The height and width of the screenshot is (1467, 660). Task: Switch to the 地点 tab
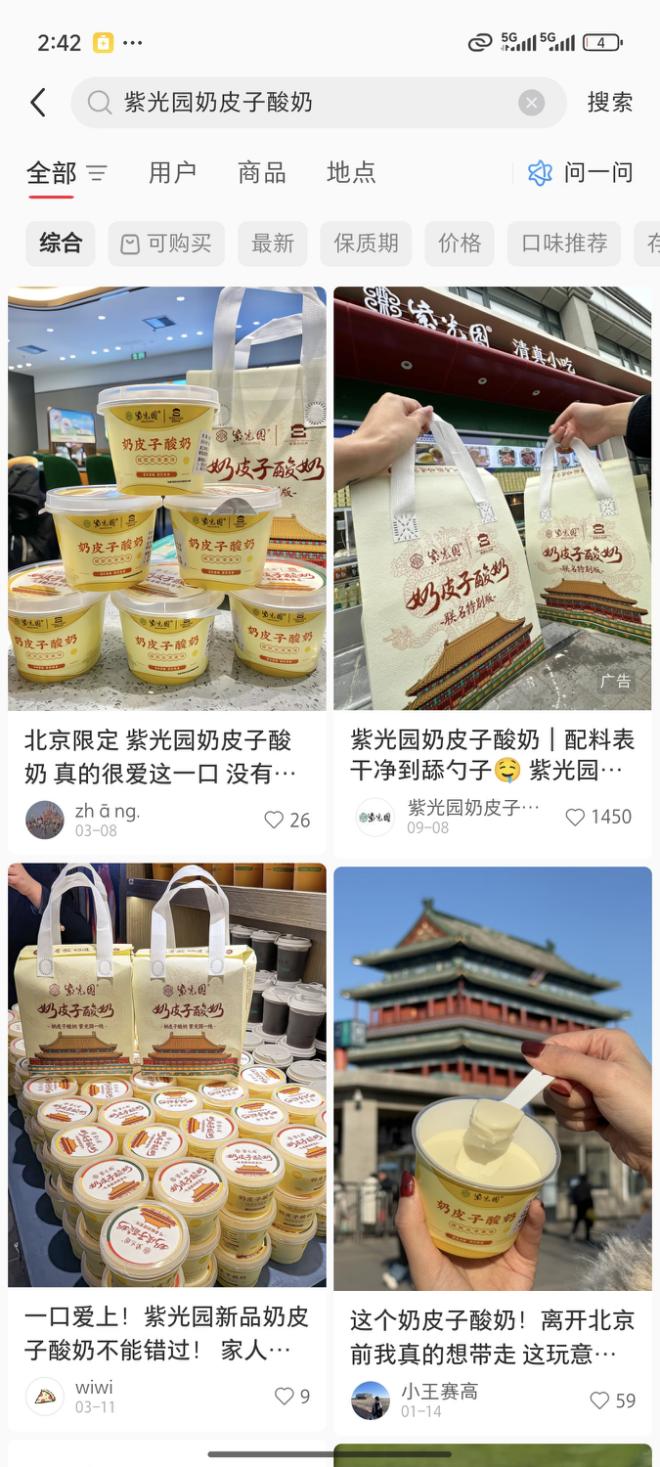[351, 172]
